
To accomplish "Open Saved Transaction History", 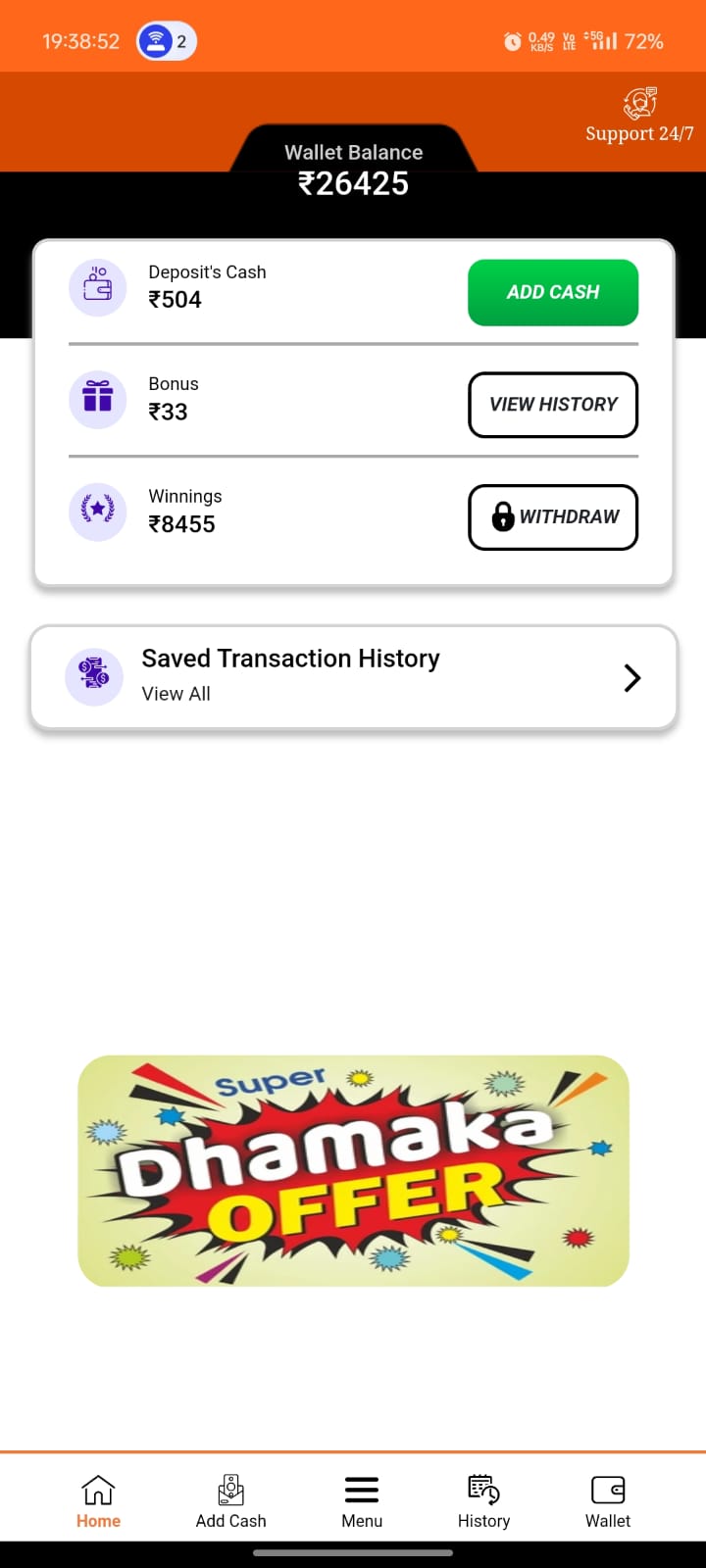I will pos(353,677).
